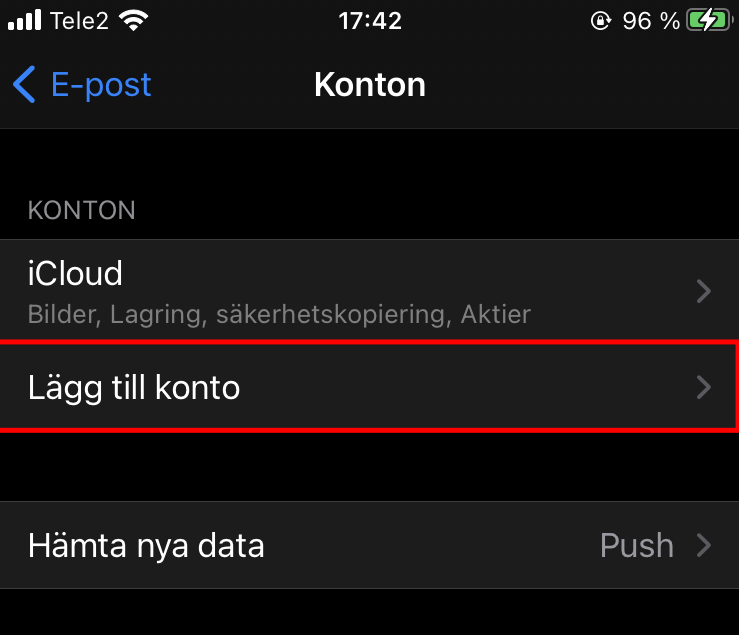Select Lägg till konto
Image resolution: width=739 pixels, height=635 pixels.
(x=368, y=387)
